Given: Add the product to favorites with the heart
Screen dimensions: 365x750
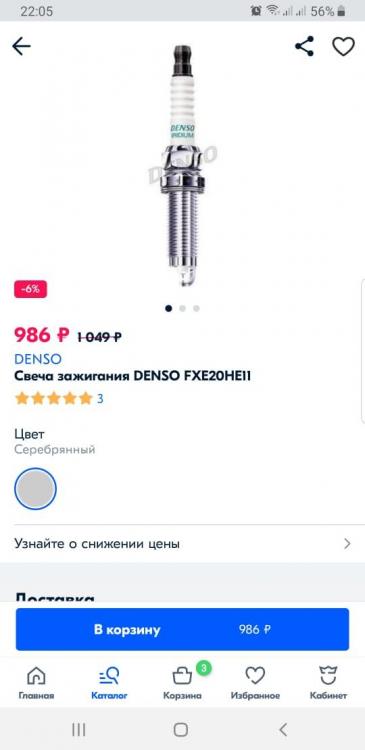Looking at the screenshot, I should 343,46.
